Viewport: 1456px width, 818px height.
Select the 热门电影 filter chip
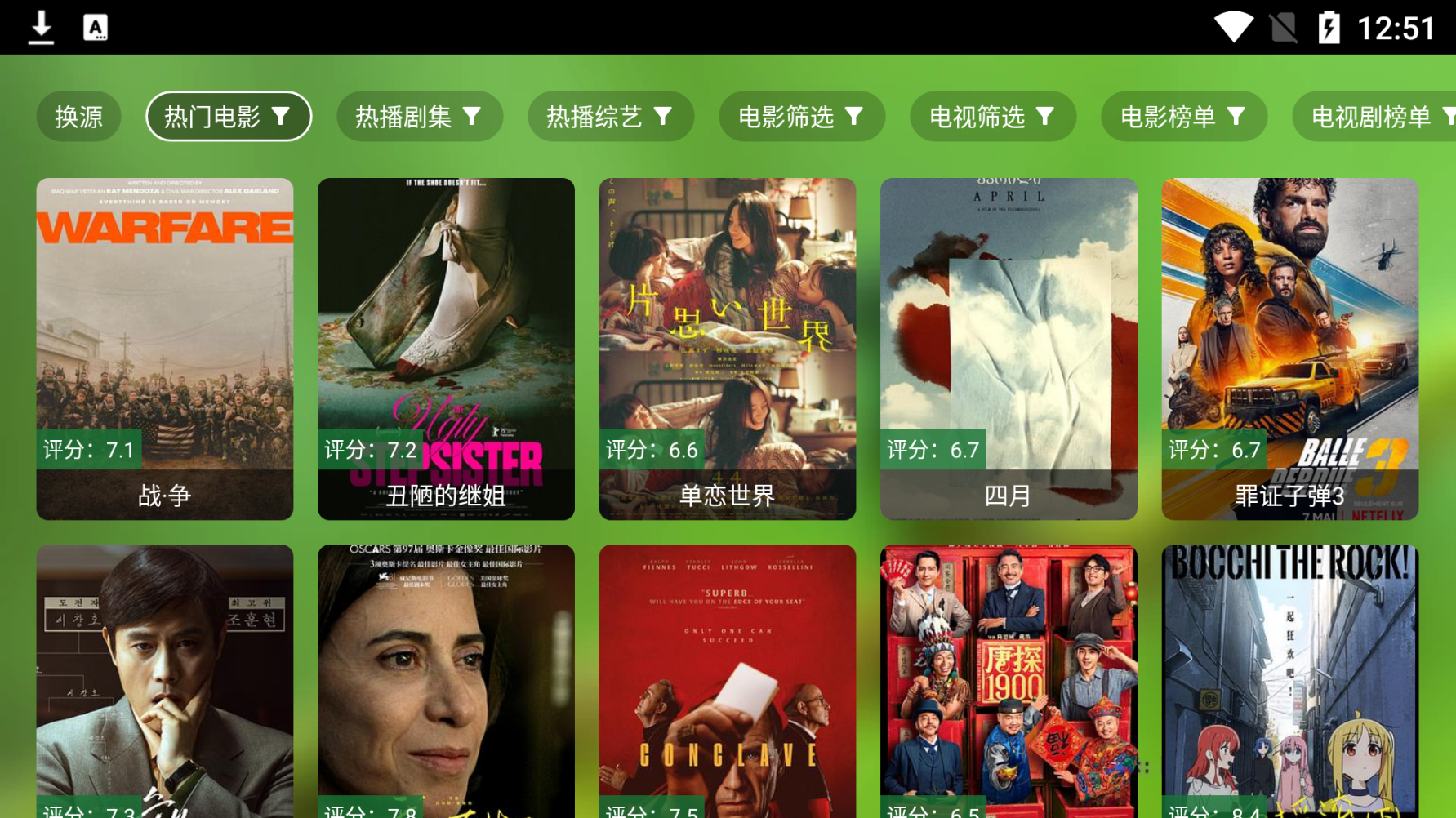[228, 117]
